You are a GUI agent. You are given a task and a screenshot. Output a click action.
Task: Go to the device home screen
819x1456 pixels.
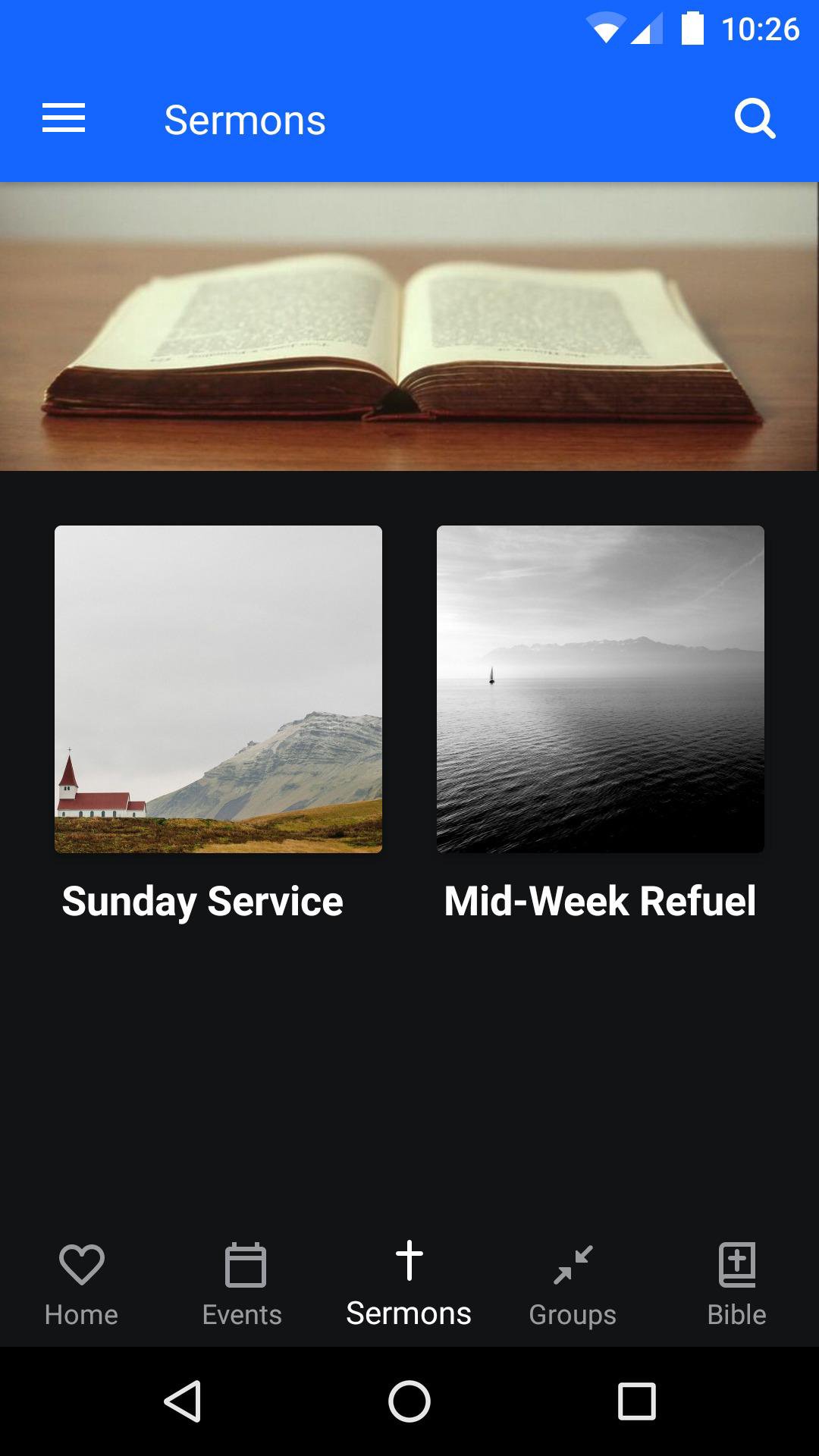pos(409,1401)
